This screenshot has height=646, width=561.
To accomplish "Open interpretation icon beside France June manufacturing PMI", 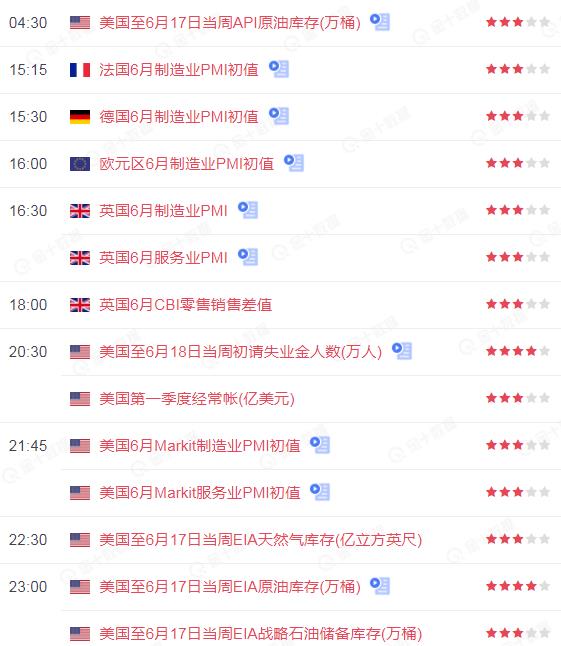I will tap(279, 69).
